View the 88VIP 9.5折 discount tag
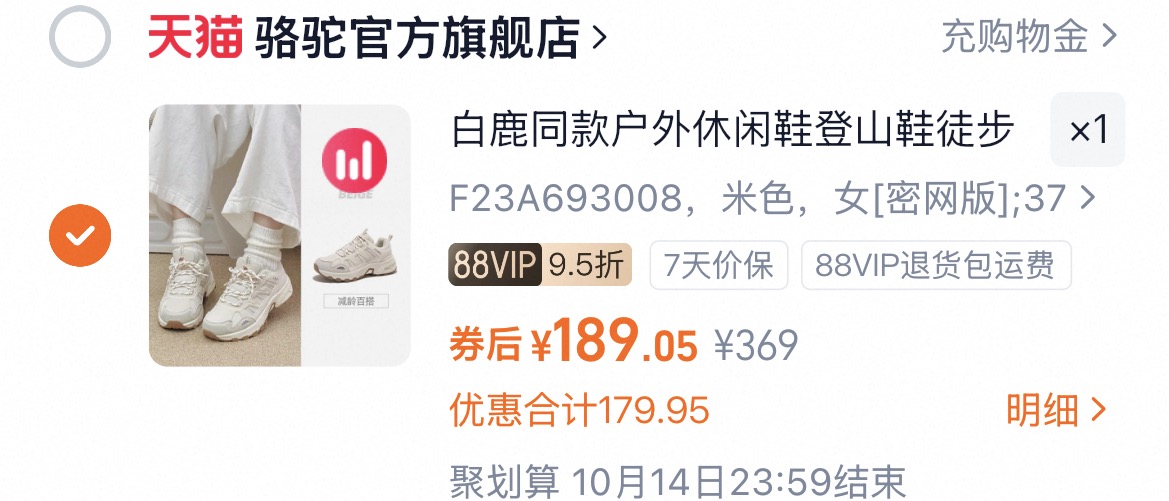The width and height of the screenshot is (1169, 501). [x=539, y=266]
